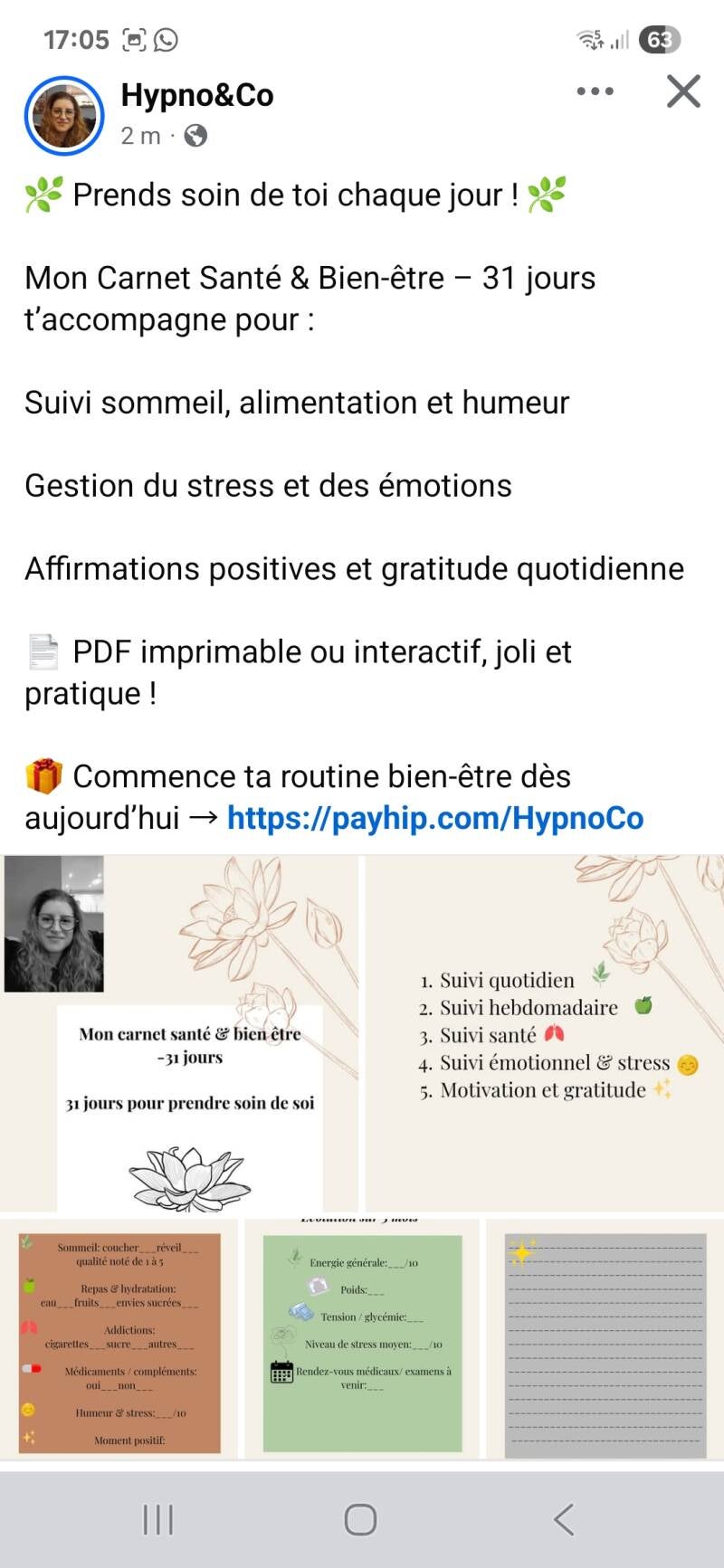Open the carnet santé cover photo
This screenshot has width=724, height=1568.
180,1033
